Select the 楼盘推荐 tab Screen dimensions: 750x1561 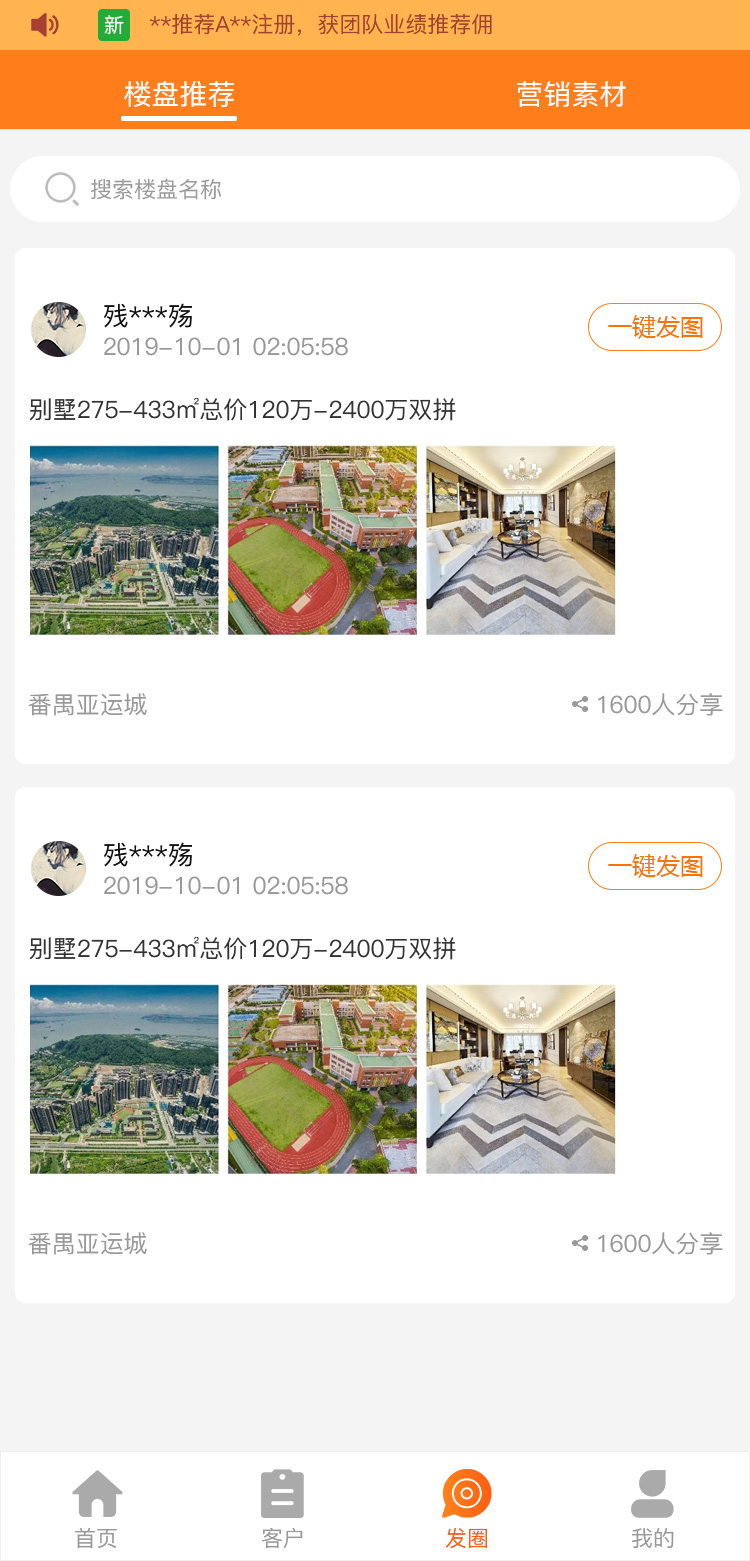179,94
